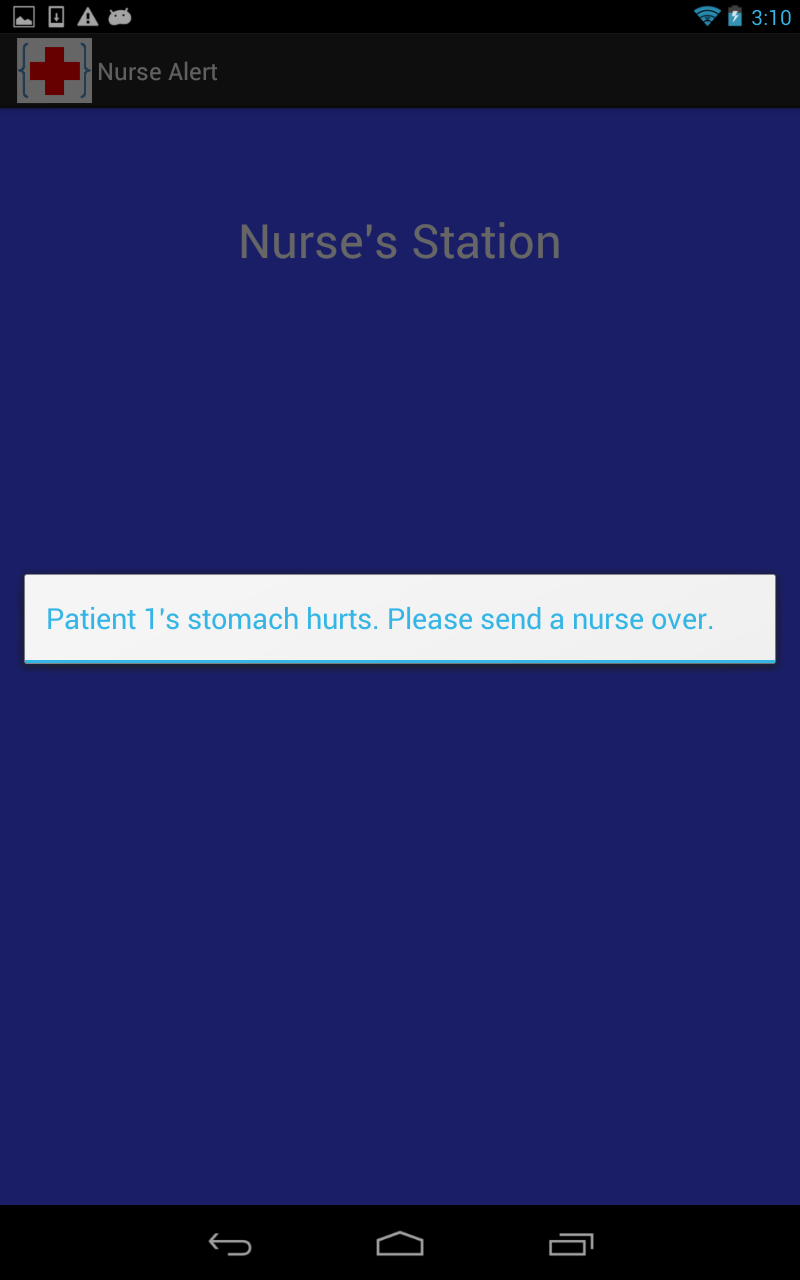This screenshot has width=800, height=1280.
Task: Tap the black action bar at top
Action: (x=450, y=70)
